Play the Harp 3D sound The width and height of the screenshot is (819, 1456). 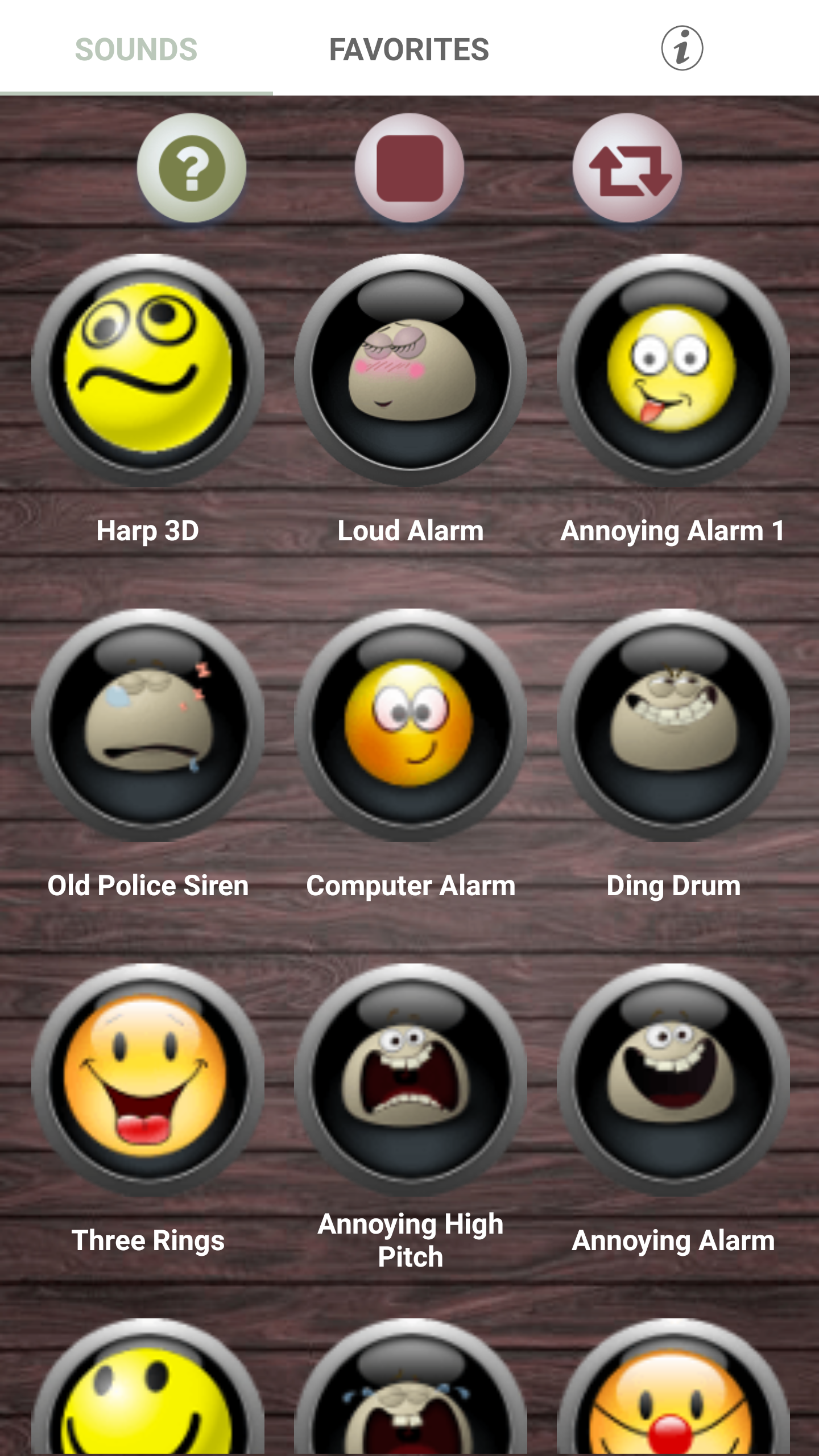tap(148, 370)
